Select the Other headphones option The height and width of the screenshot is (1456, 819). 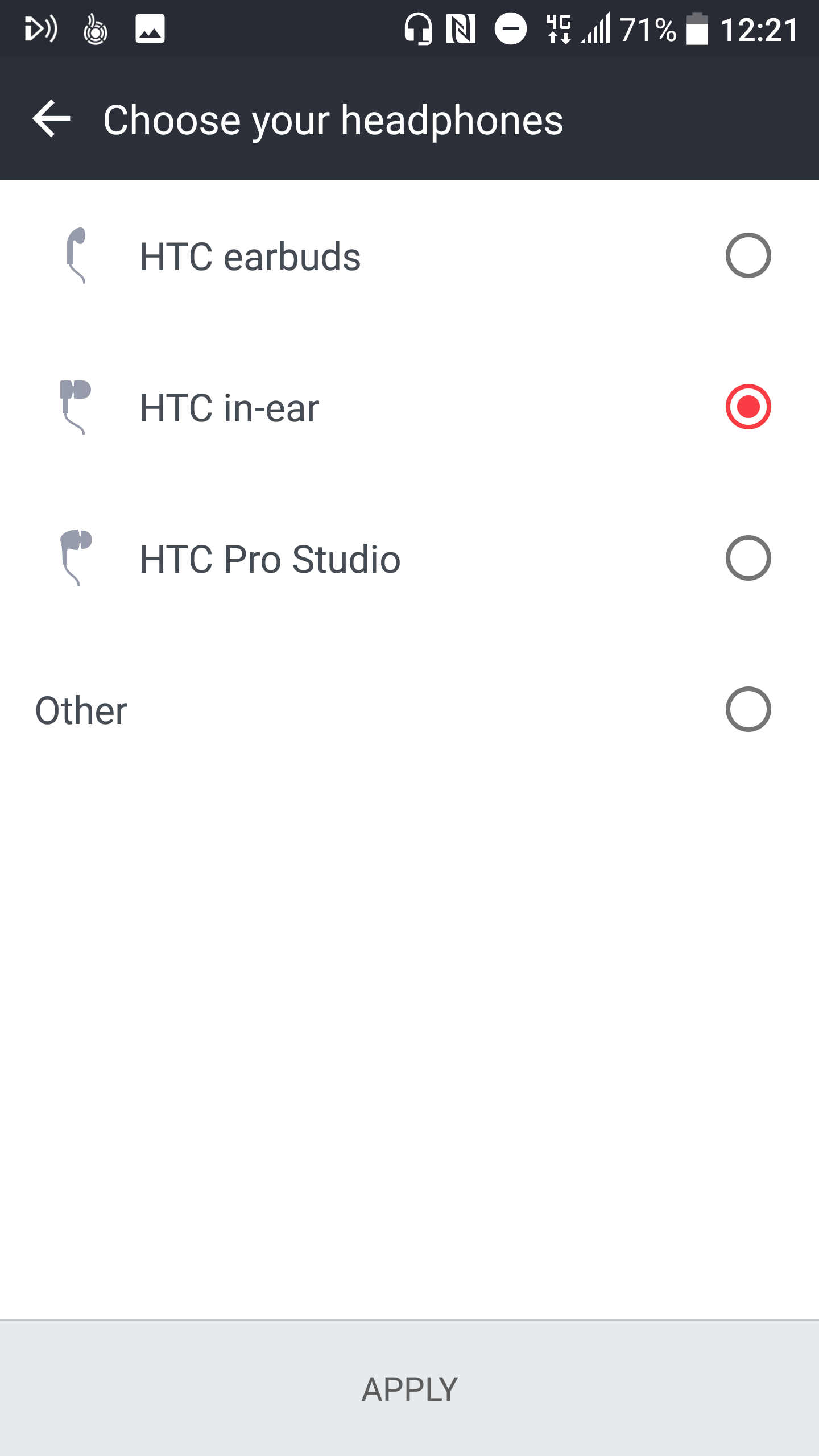point(409,709)
